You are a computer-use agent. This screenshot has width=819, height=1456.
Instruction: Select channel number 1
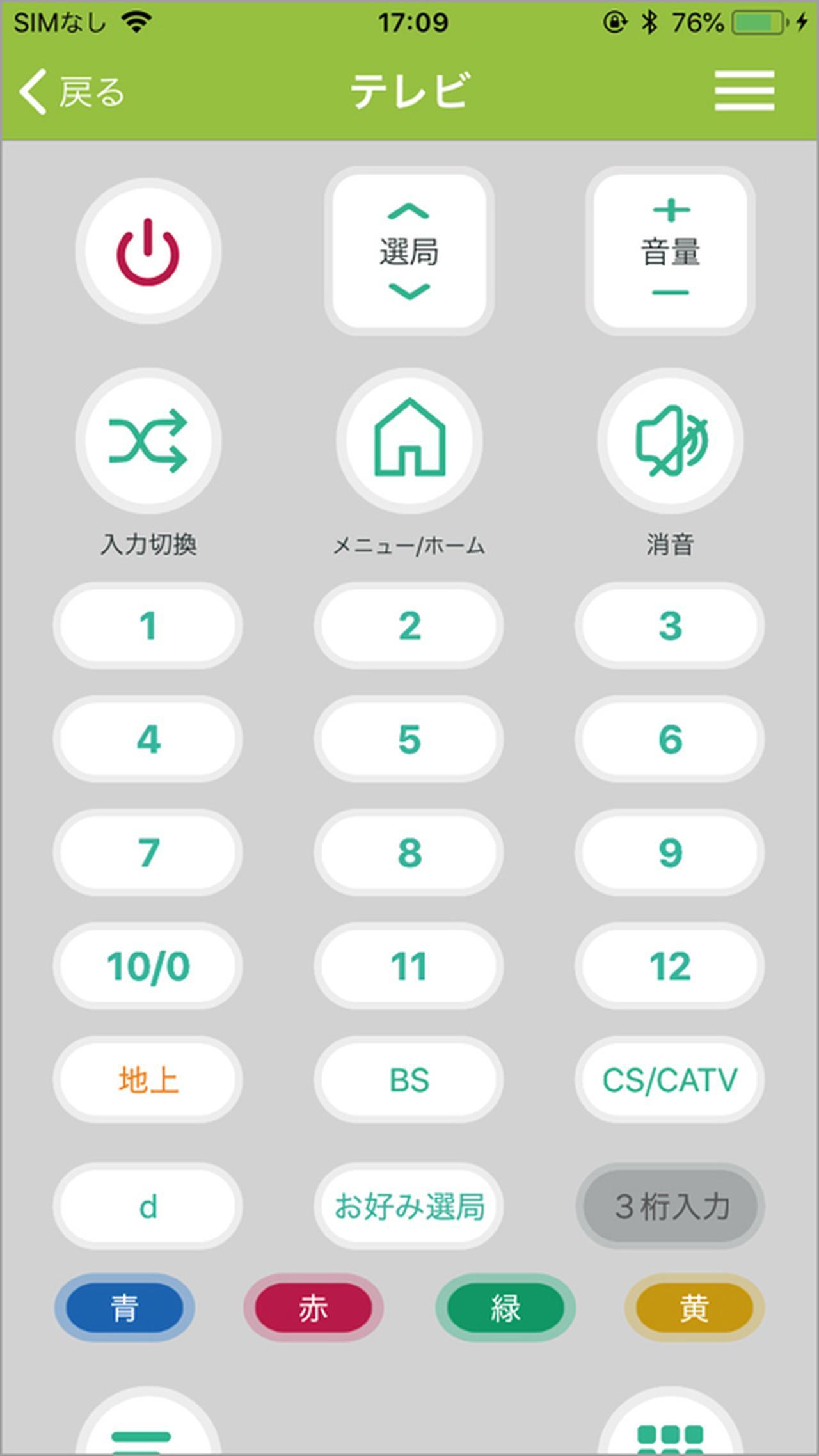(148, 626)
